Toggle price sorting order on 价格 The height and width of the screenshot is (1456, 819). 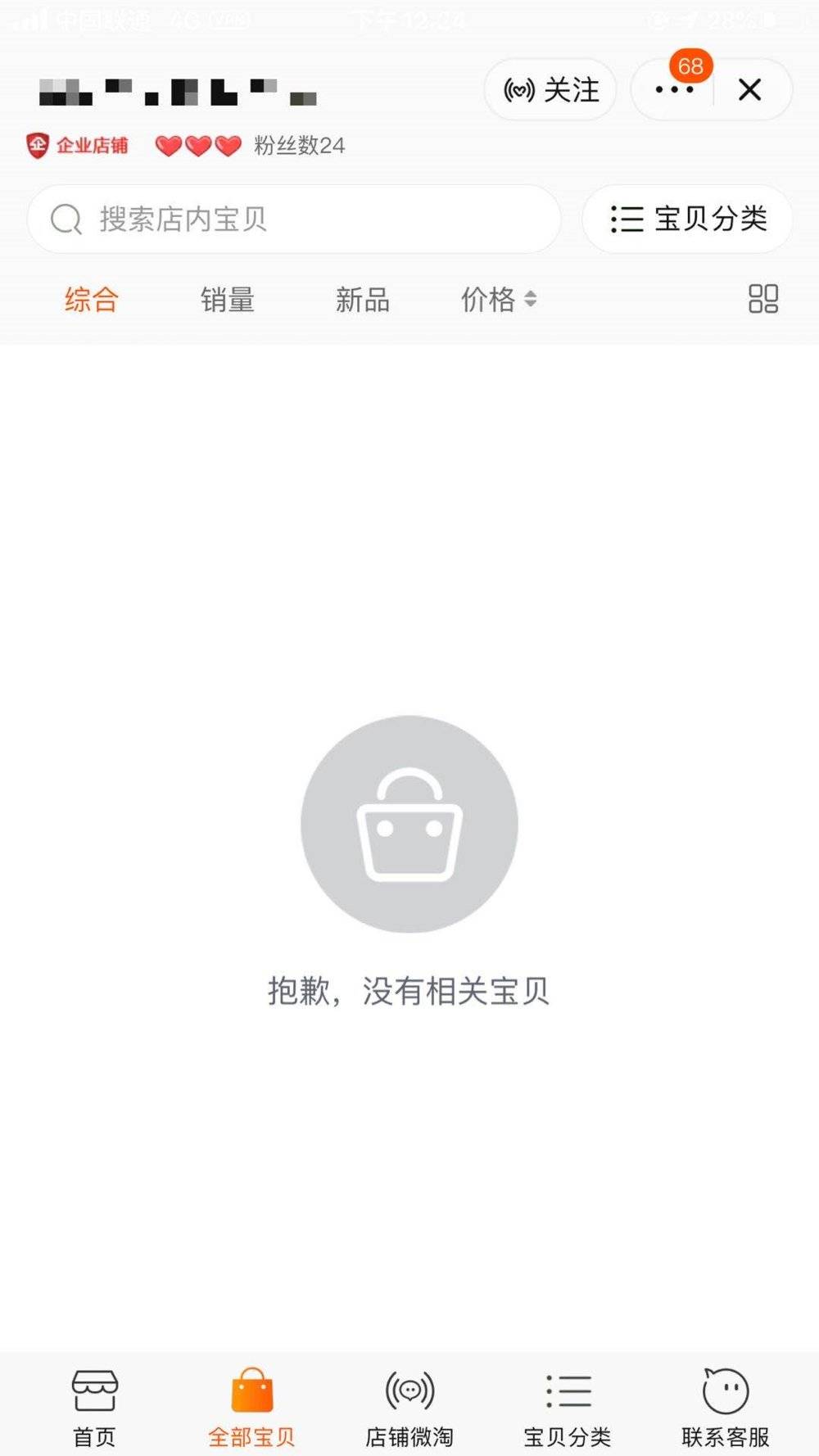(x=489, y=300)
